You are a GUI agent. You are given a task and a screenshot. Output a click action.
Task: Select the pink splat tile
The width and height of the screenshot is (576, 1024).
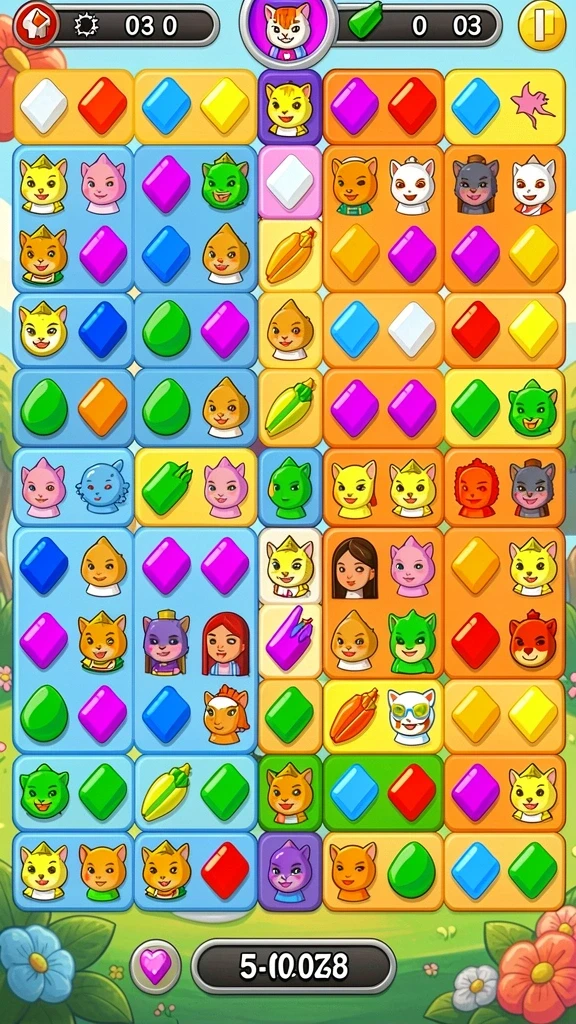tap(533, 105)
